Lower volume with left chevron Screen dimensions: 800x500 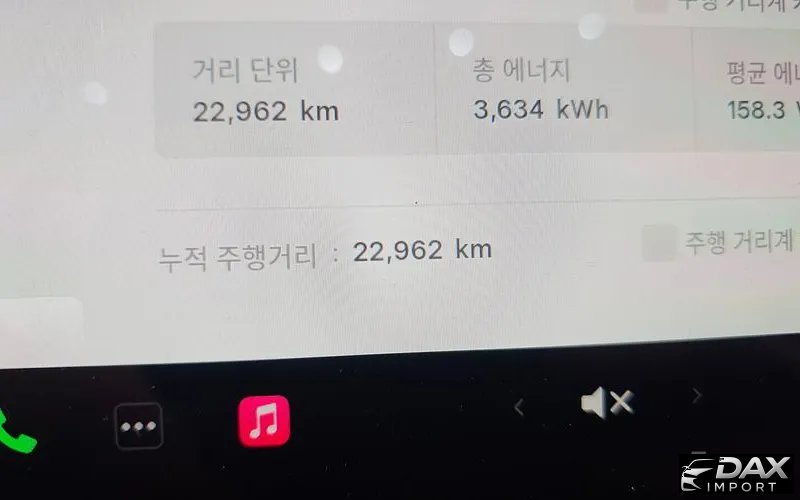(x=519, y=406)
